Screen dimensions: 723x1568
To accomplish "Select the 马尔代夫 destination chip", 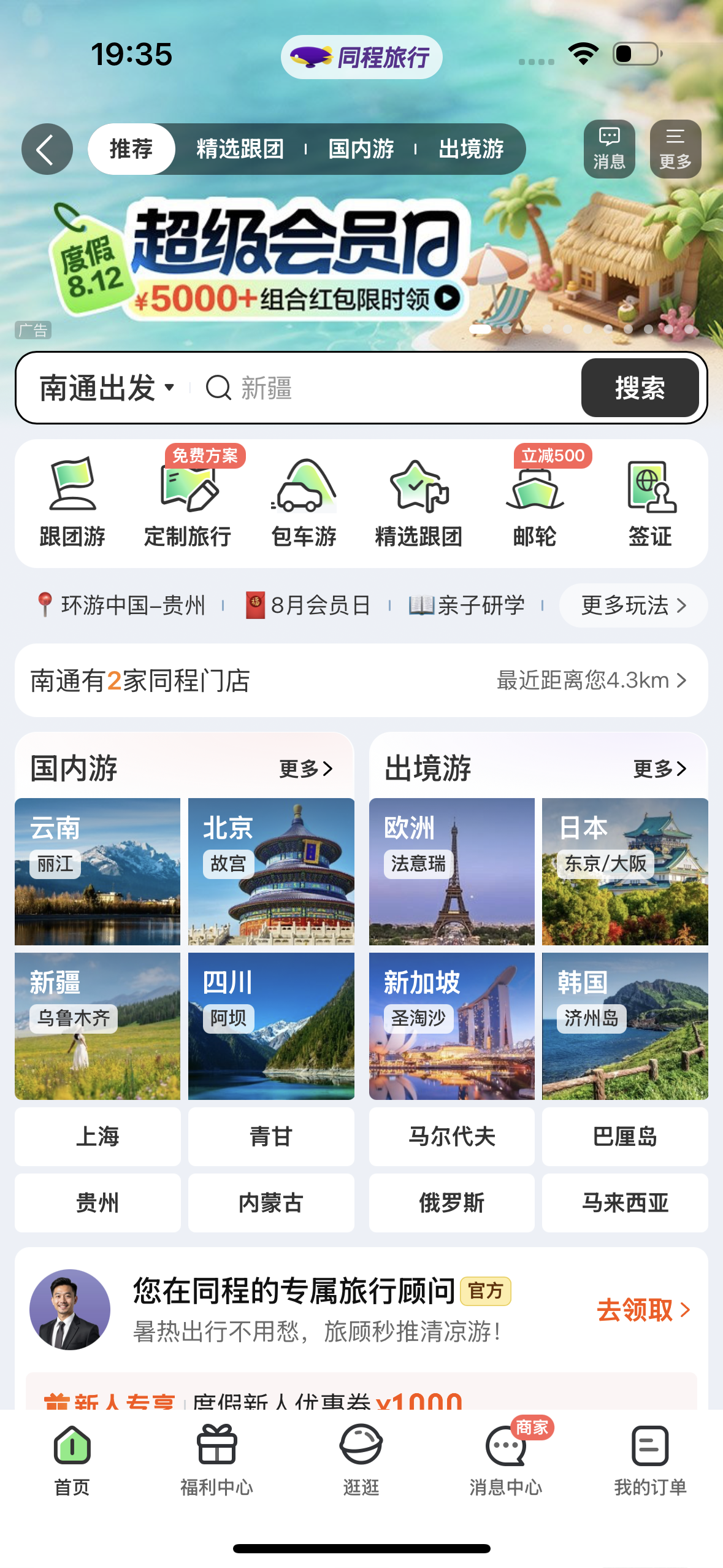I will pos(451,1137).
